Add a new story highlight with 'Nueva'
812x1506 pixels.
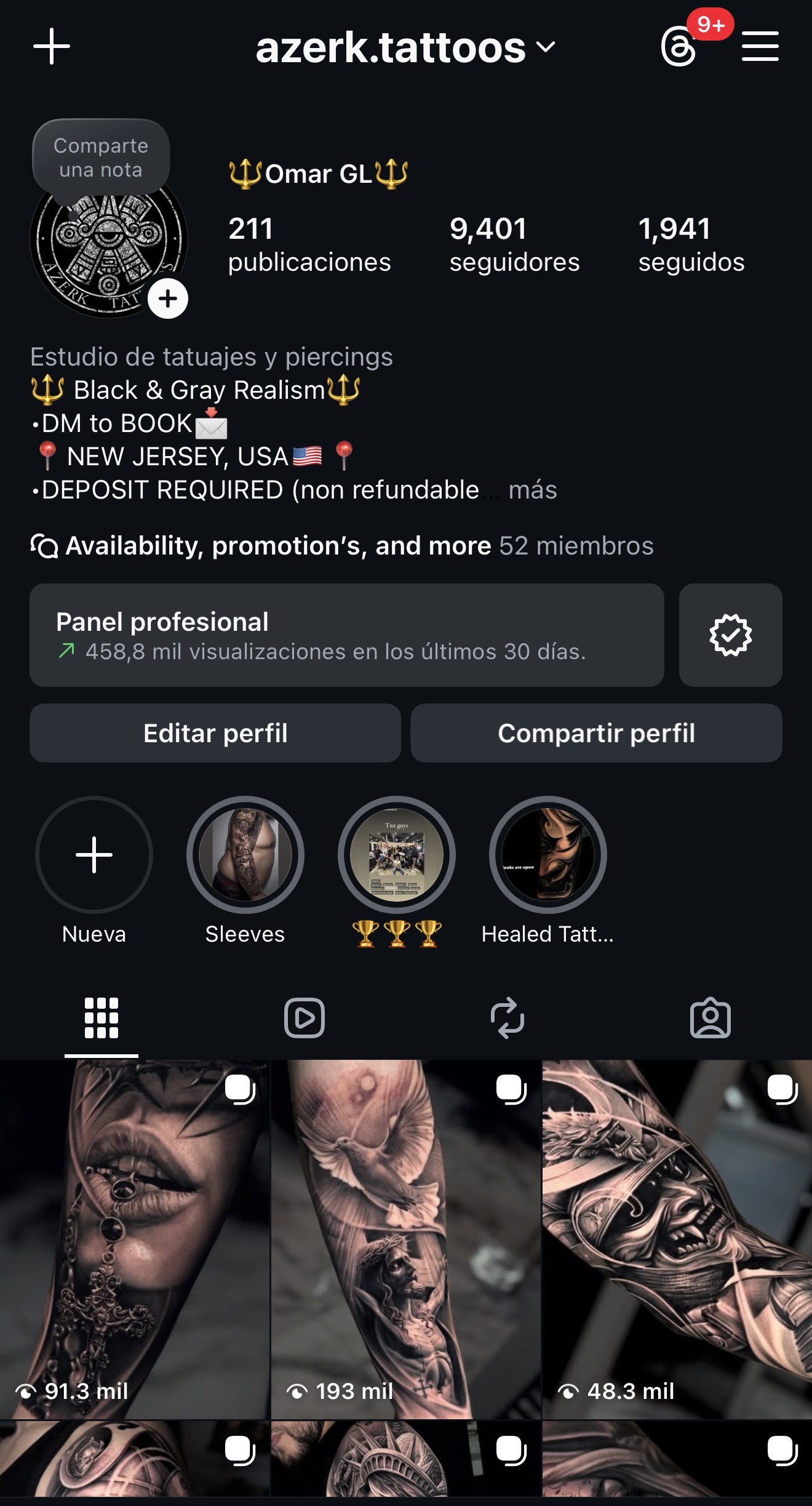click(x=94, y=854)
